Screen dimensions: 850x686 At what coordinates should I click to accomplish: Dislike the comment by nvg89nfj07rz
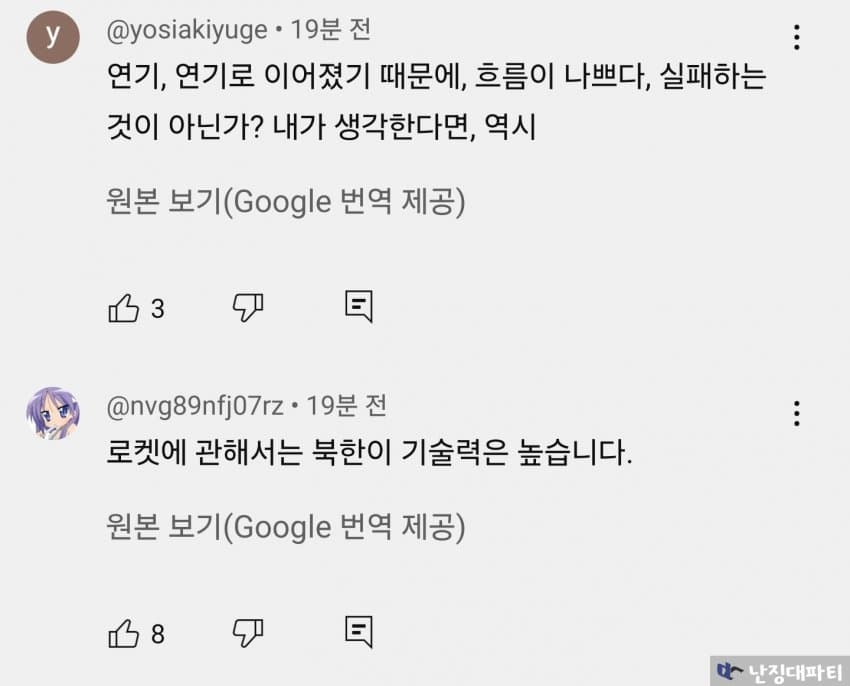tap(248, 632)
